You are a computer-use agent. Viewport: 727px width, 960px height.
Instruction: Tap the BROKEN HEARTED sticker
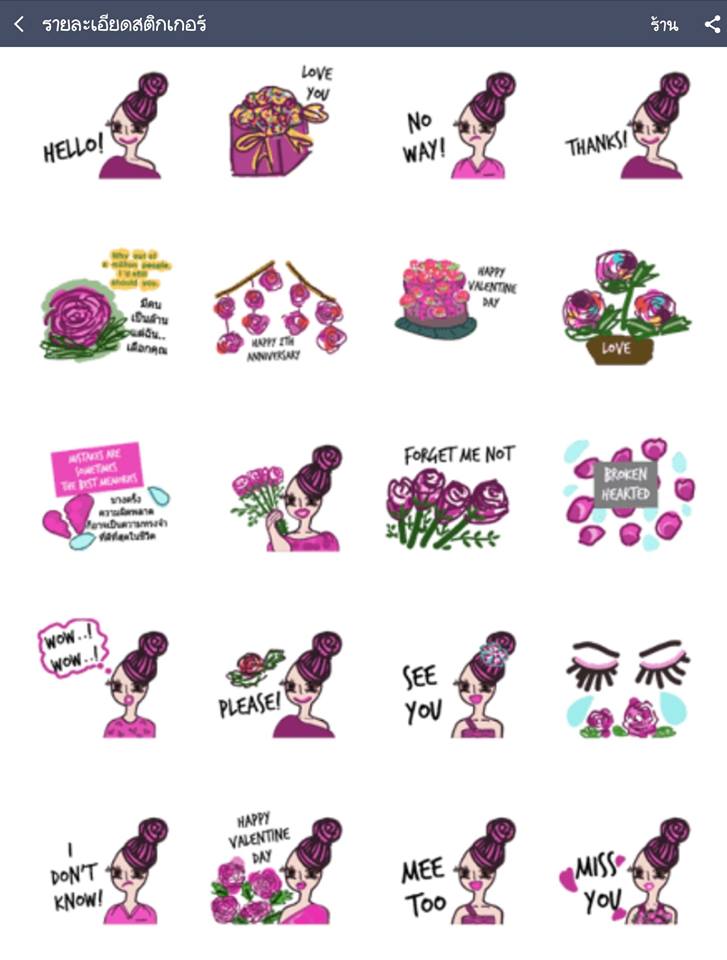(x=625, y=495)
